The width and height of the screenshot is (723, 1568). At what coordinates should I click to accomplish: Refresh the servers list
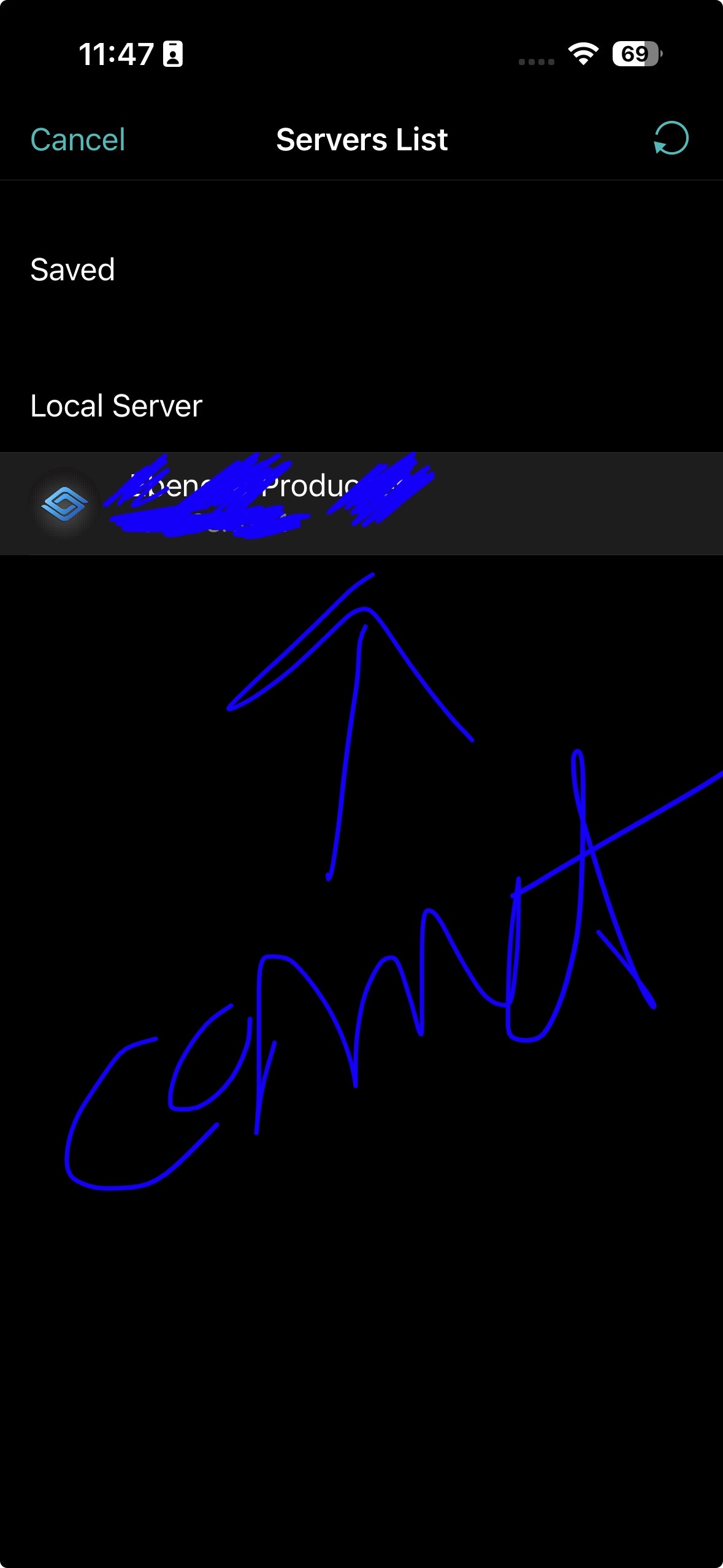[x=671, y=139]
